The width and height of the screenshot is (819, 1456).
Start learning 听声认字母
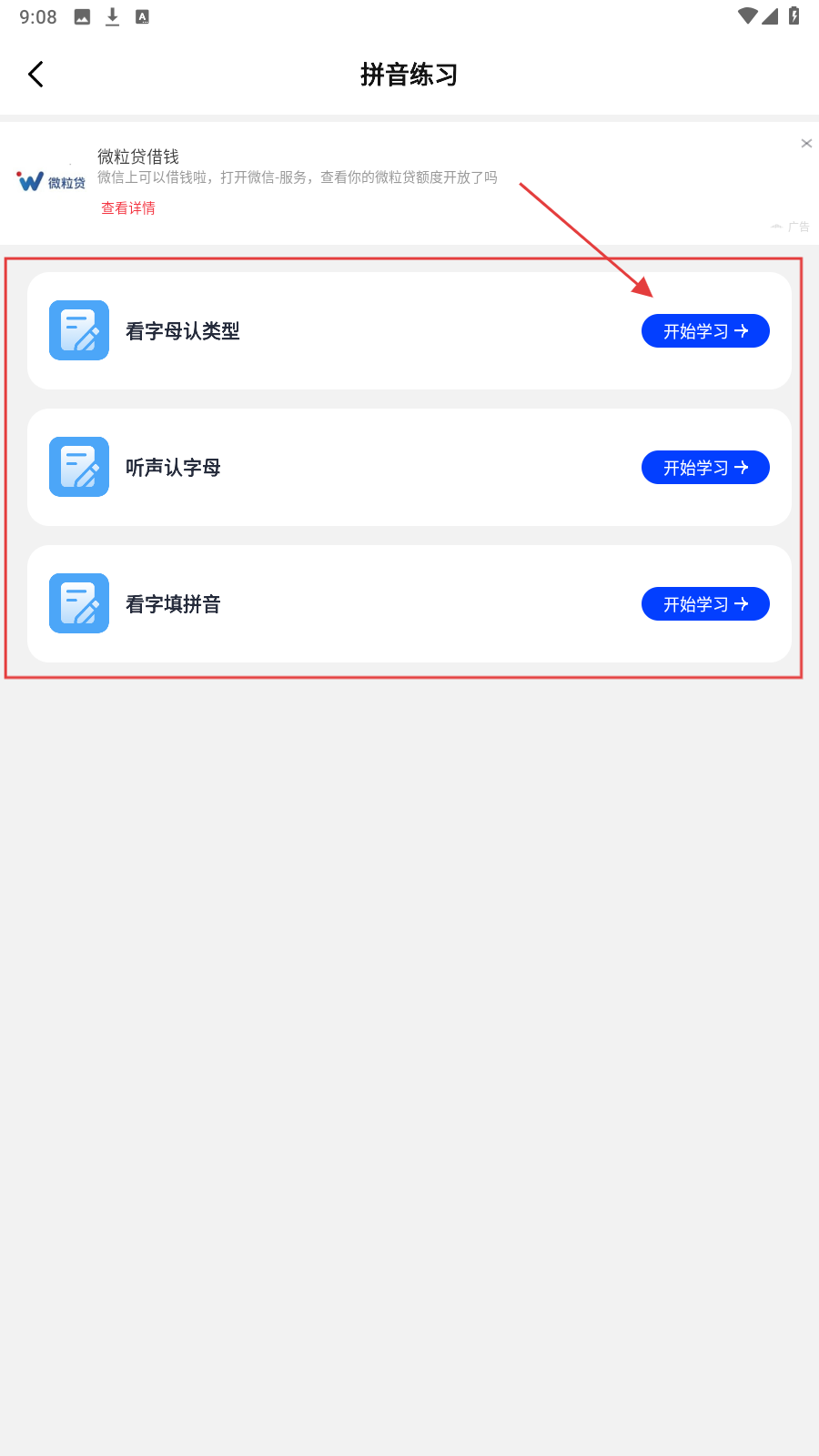(x=705, y=468)
